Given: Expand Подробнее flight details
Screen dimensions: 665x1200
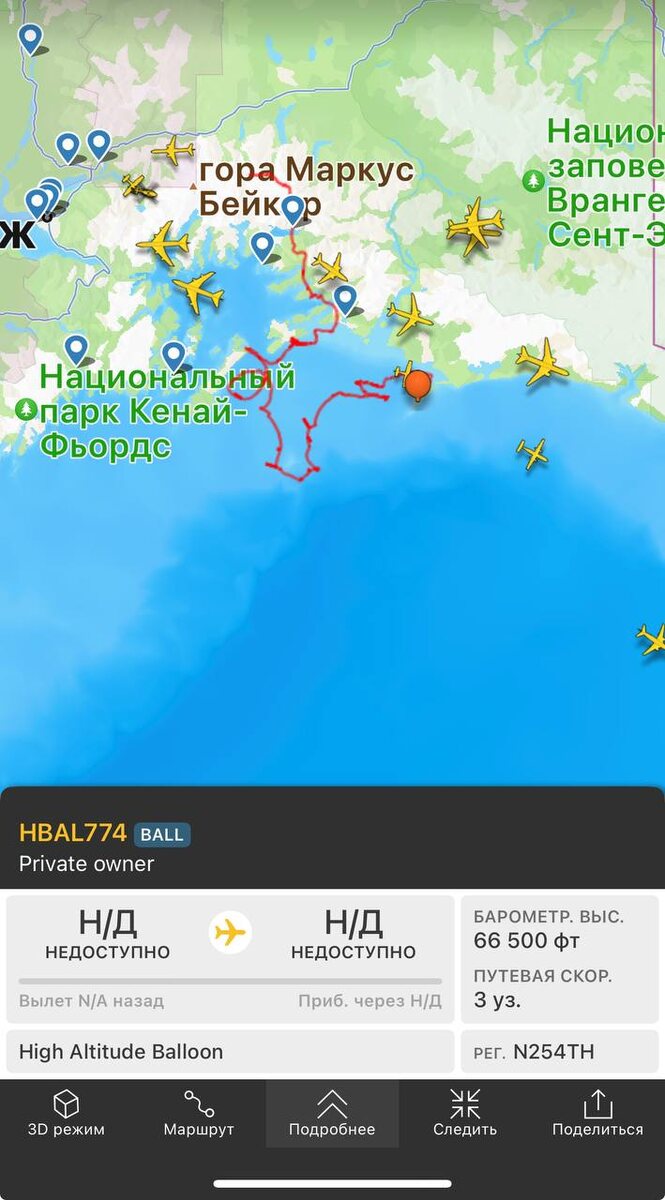Looking at the screenshot, I should 332,1113.
